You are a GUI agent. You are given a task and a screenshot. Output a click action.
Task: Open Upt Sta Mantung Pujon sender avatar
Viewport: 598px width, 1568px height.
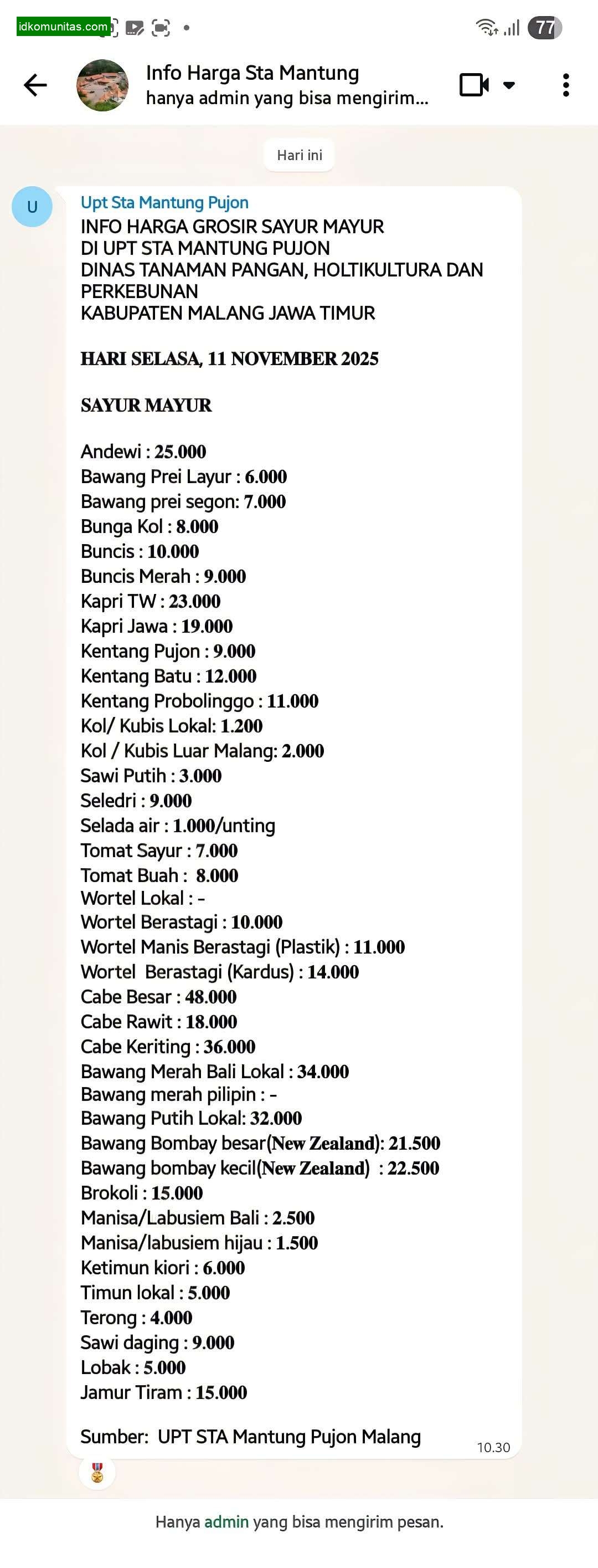coord(32,207)
